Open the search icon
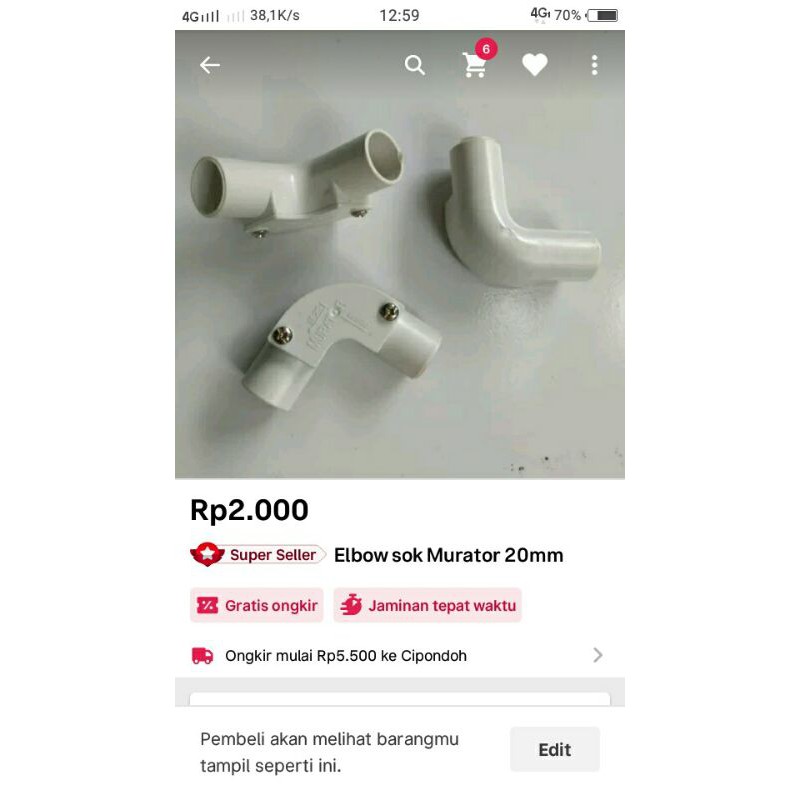The image size is (800, 800). [414, 65]
